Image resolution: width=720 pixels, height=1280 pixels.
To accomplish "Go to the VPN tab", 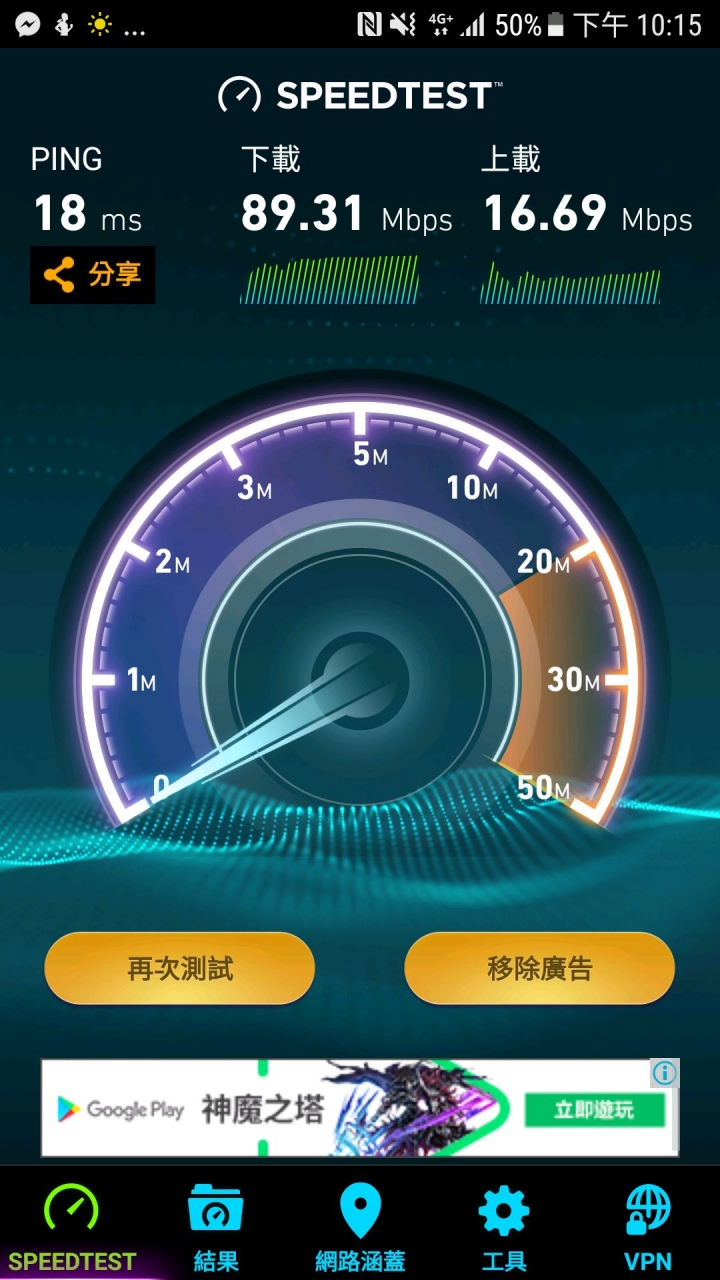I will pyautogui.click(x=647, y=1228).
